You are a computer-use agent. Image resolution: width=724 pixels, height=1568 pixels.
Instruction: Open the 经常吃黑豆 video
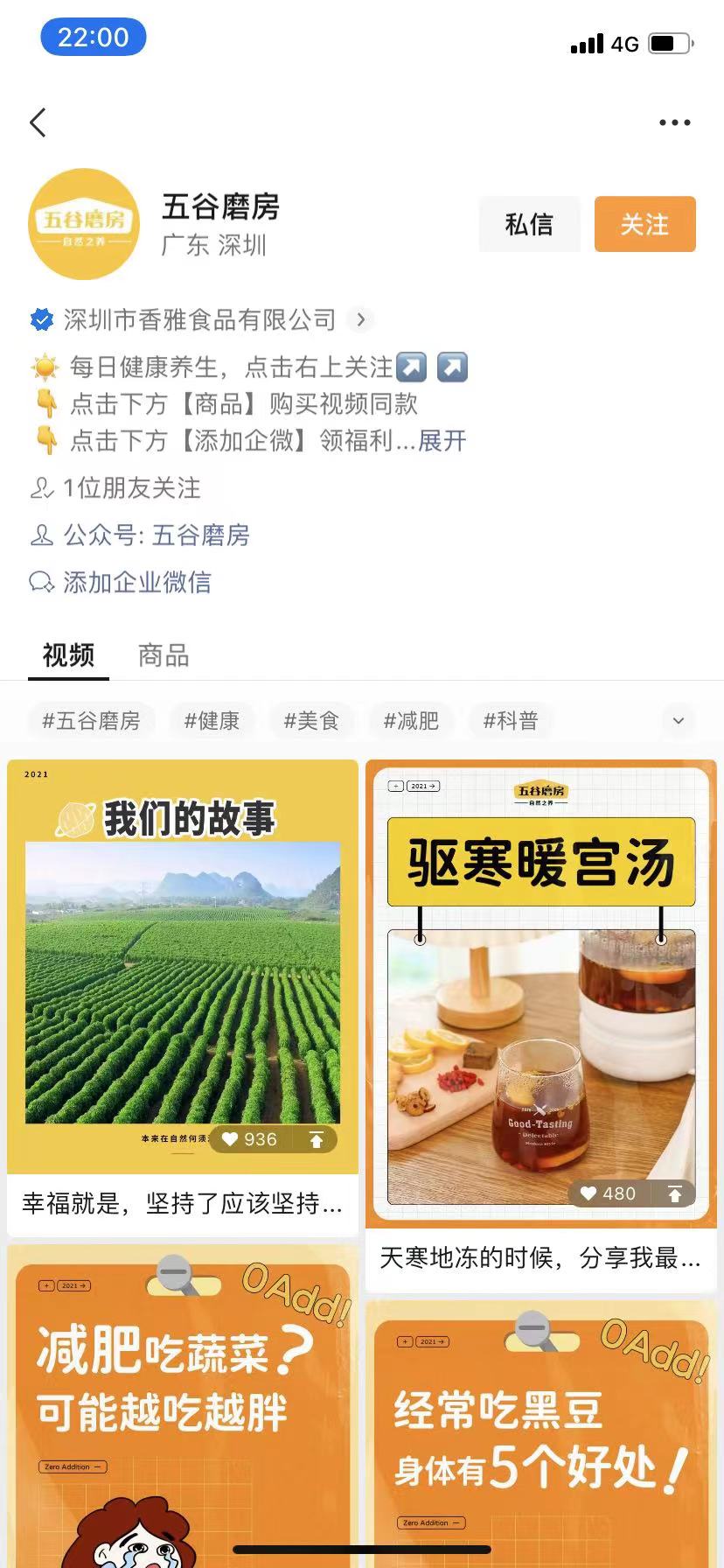[540, 1435]
